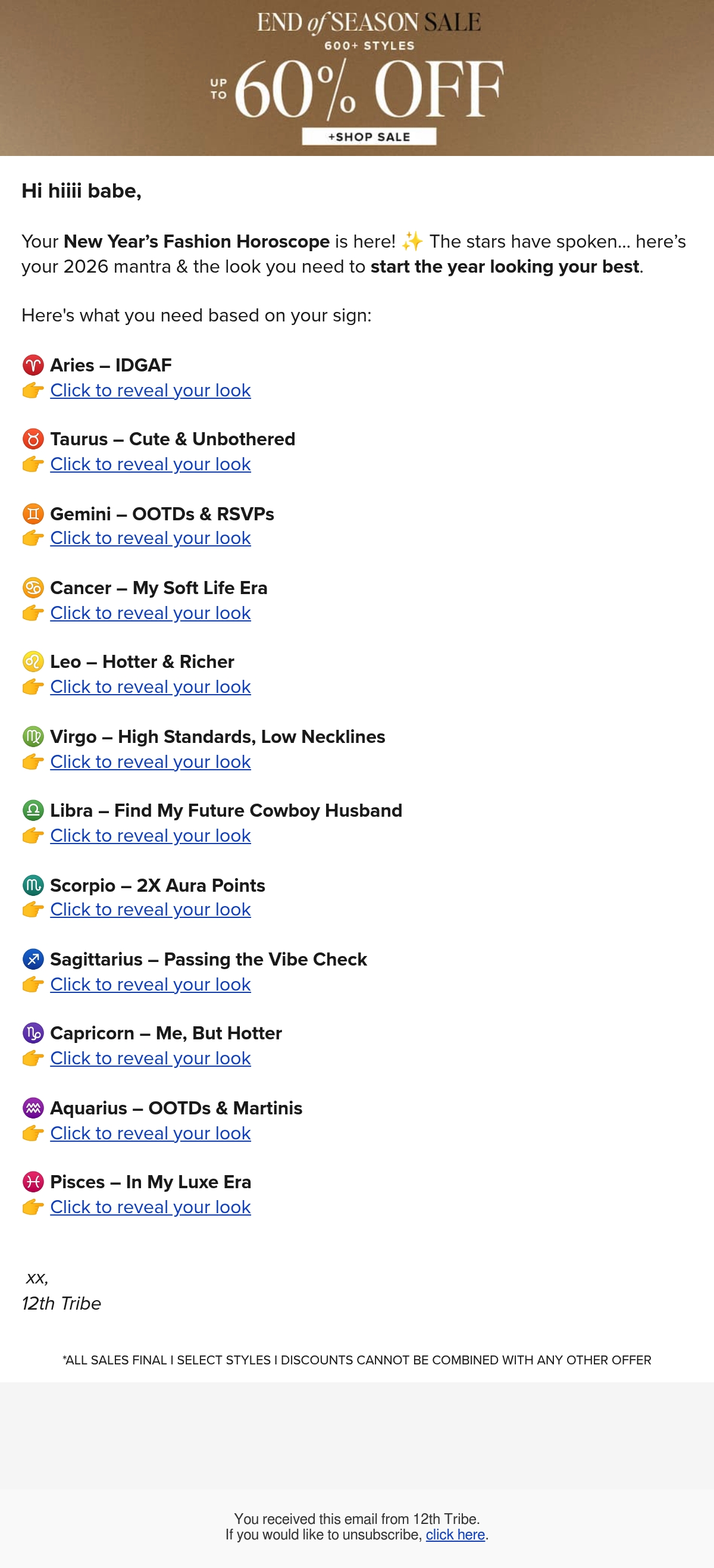The height and width of the screenshot is (1568, 714).
Task: Reveal the look for Aries
Action: pos(150,390)
